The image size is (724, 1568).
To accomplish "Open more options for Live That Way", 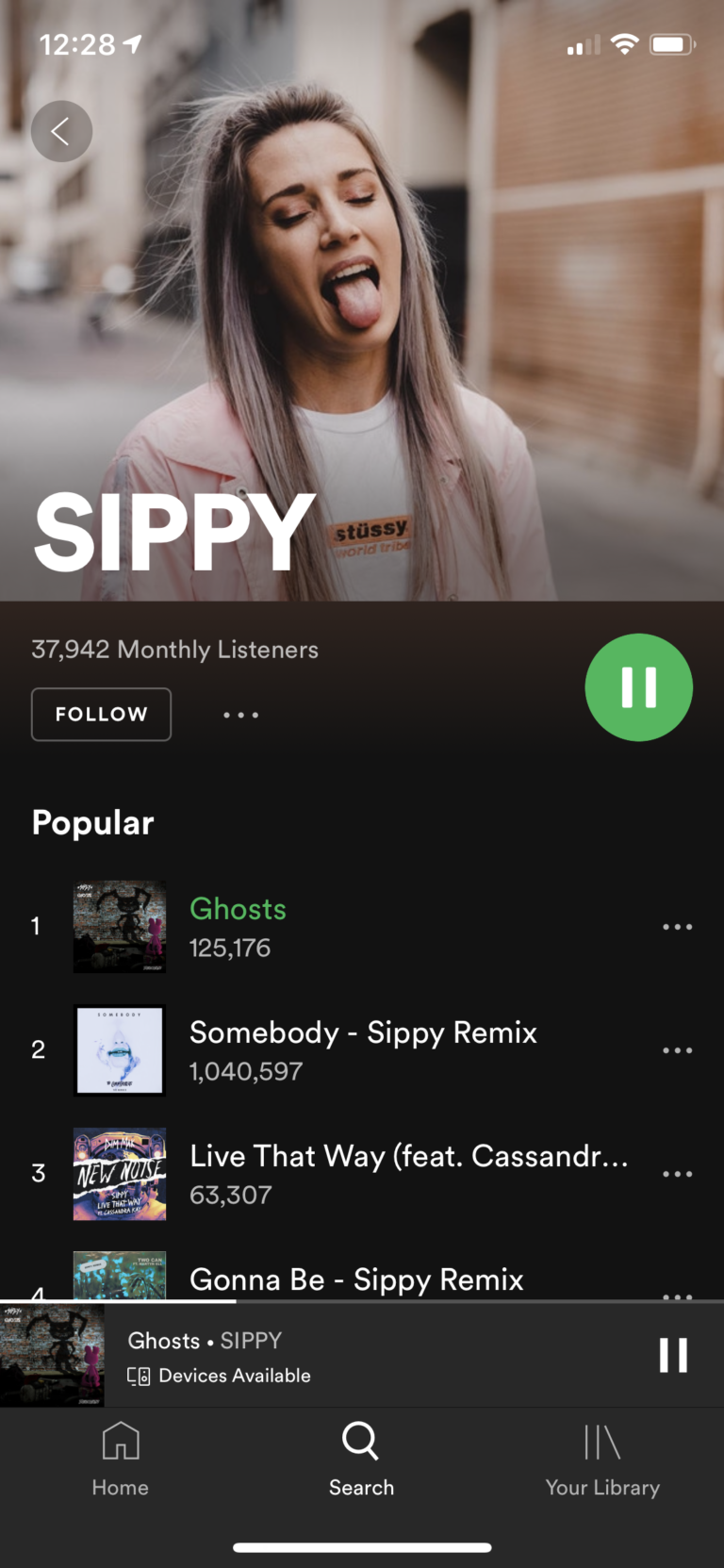I will (677, 1174).
